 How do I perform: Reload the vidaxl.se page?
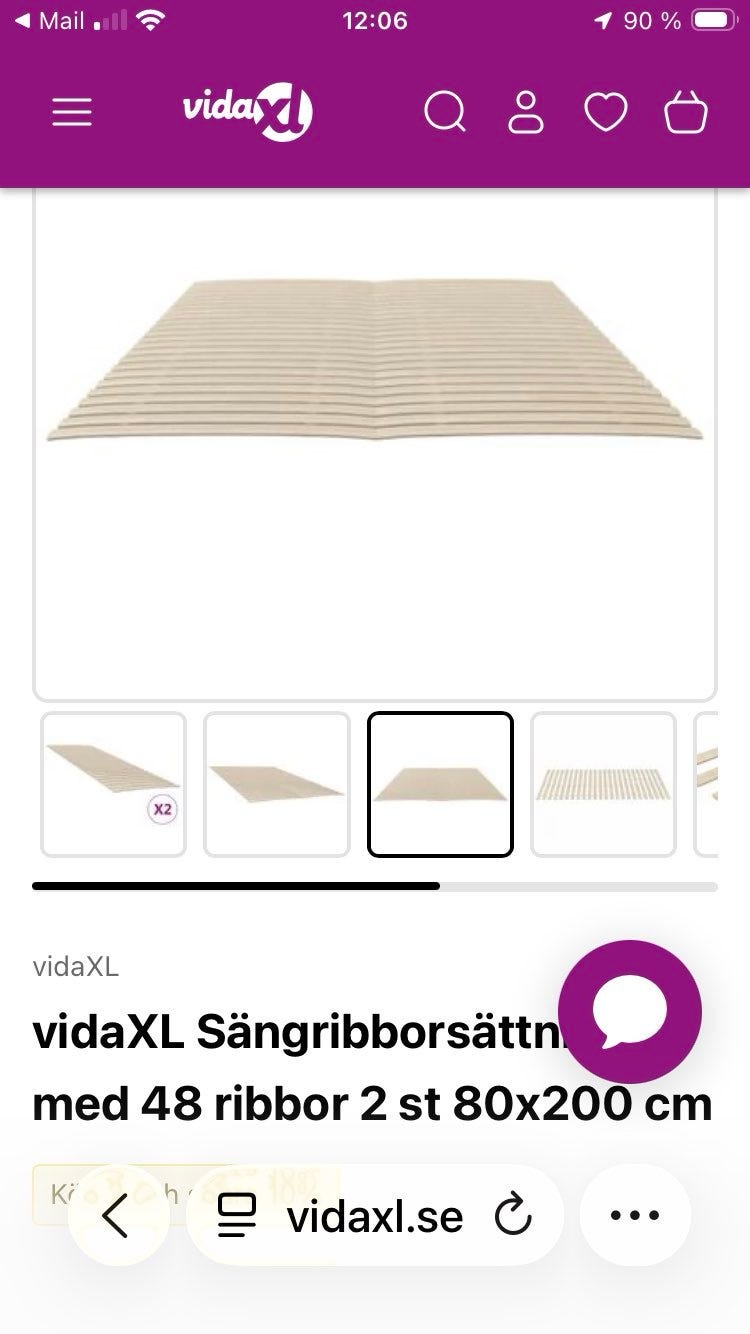coord(513,1216)
